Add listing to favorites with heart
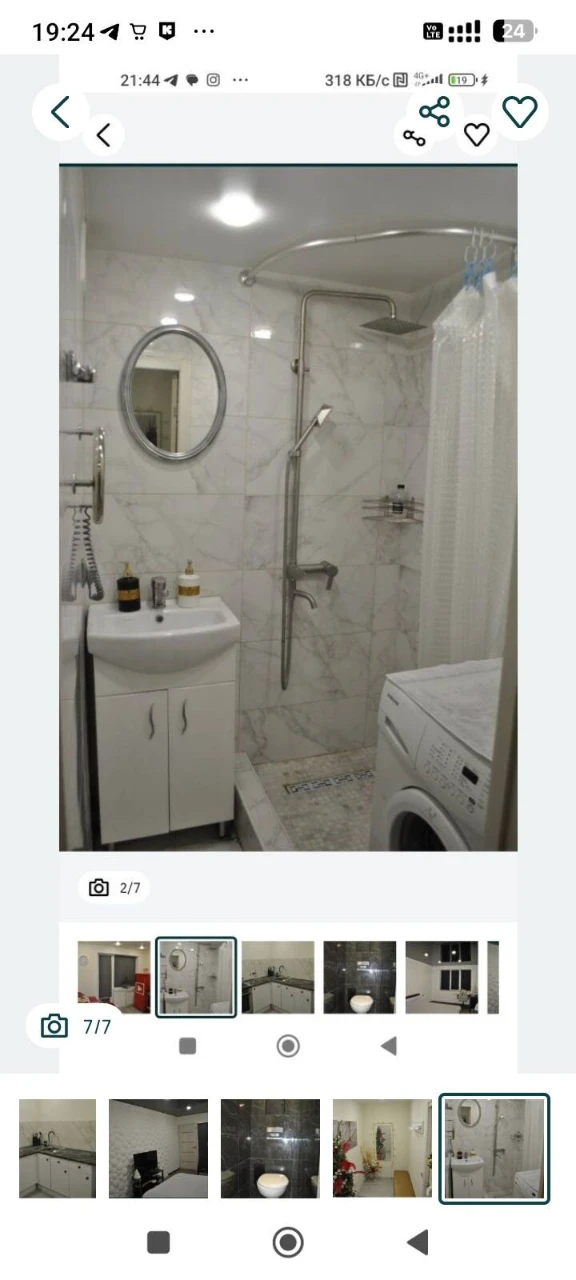Image resolution: width=576 pixels, height=1280 pixels. [x=520, y=111]
